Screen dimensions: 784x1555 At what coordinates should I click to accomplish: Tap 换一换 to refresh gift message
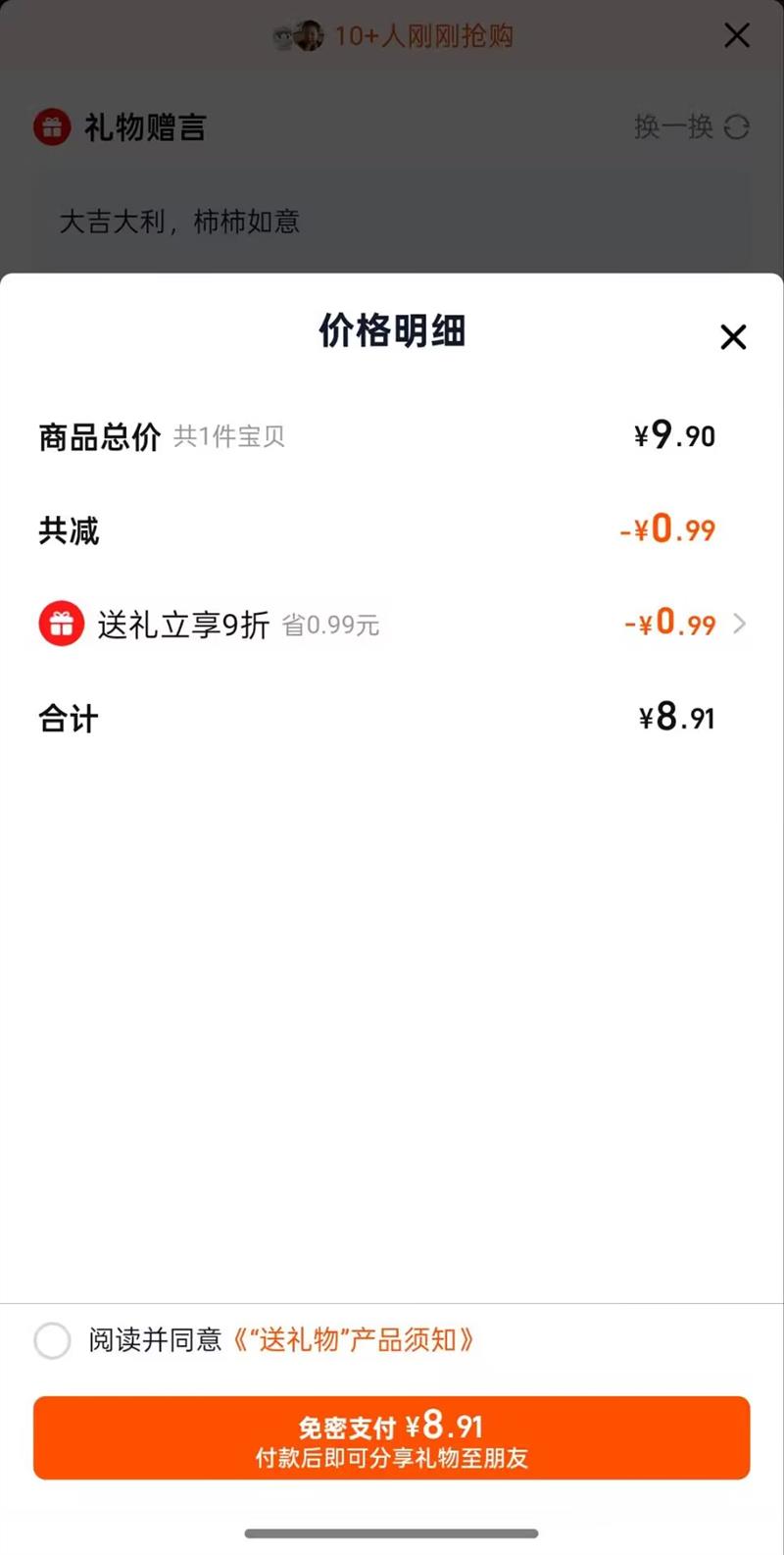(x=691, y=127)
